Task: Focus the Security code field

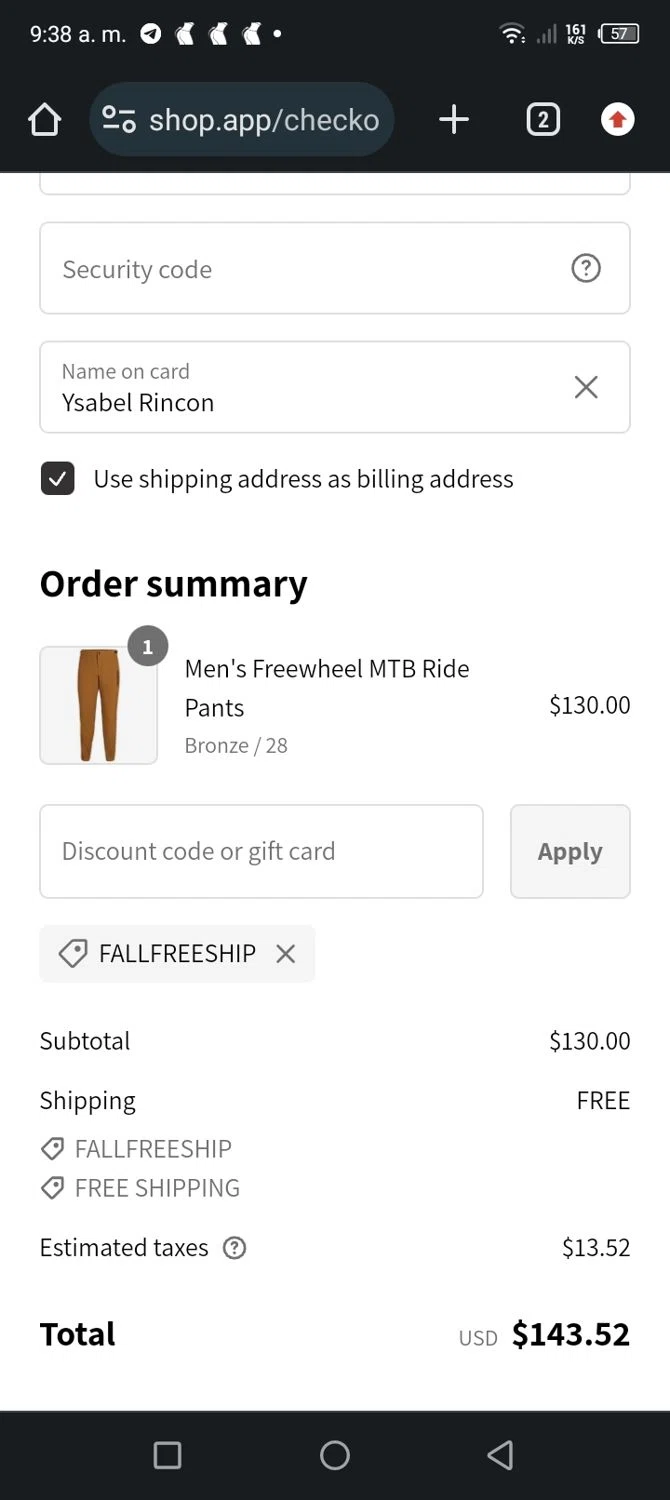Action: coord(300,269)
